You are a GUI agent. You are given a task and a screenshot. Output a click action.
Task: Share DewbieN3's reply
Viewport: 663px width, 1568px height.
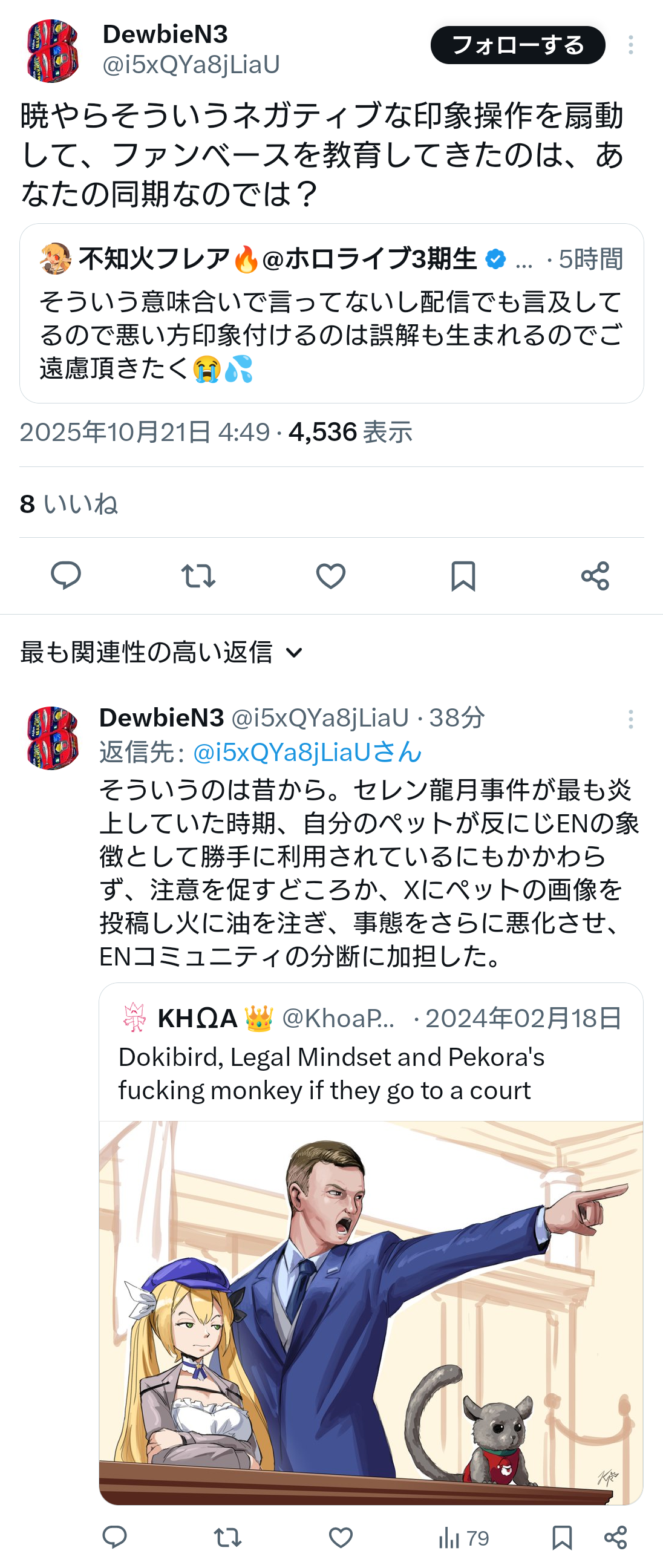click(x=615, y=1538)
